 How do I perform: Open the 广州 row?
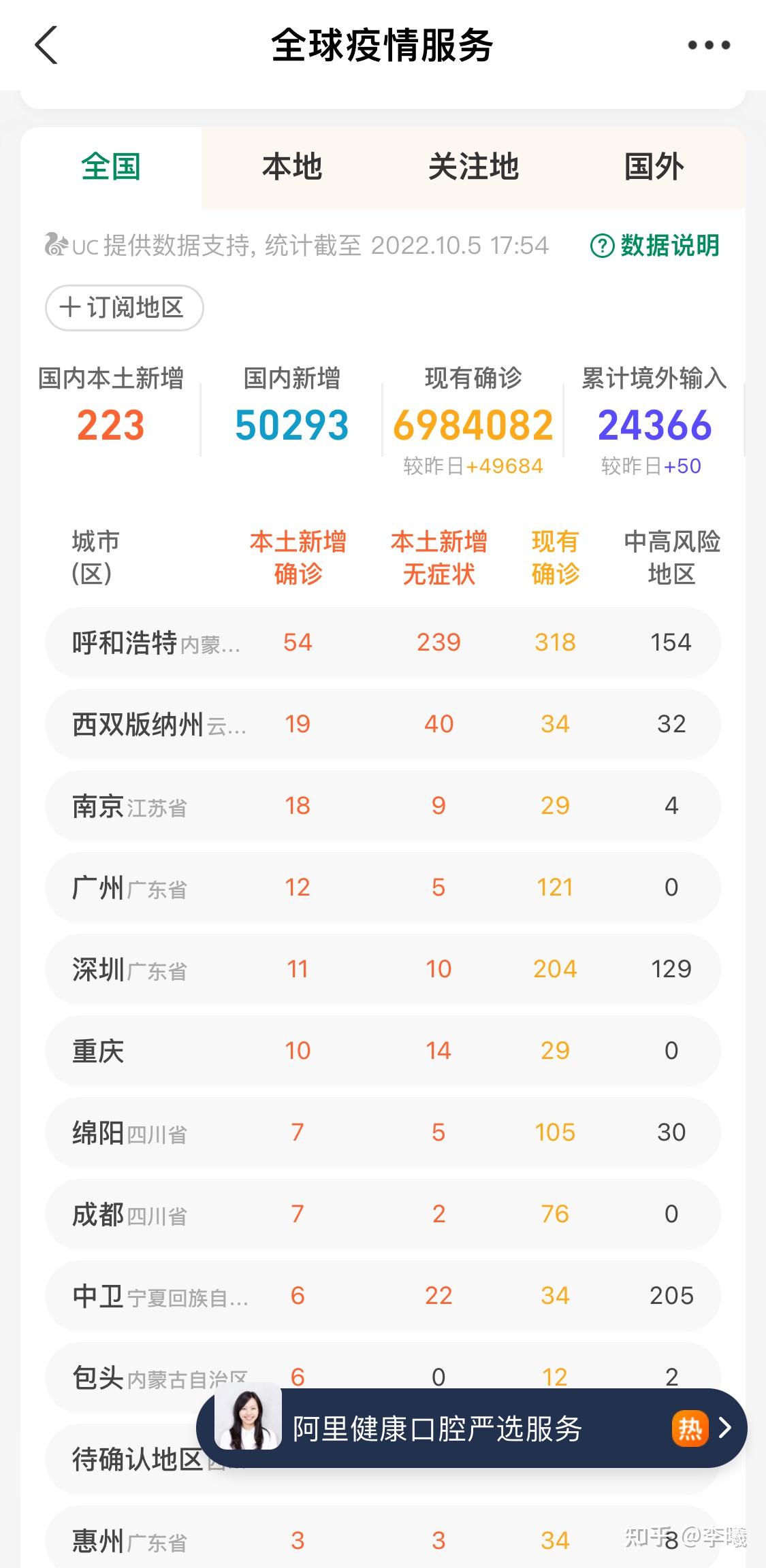[383, 887]
